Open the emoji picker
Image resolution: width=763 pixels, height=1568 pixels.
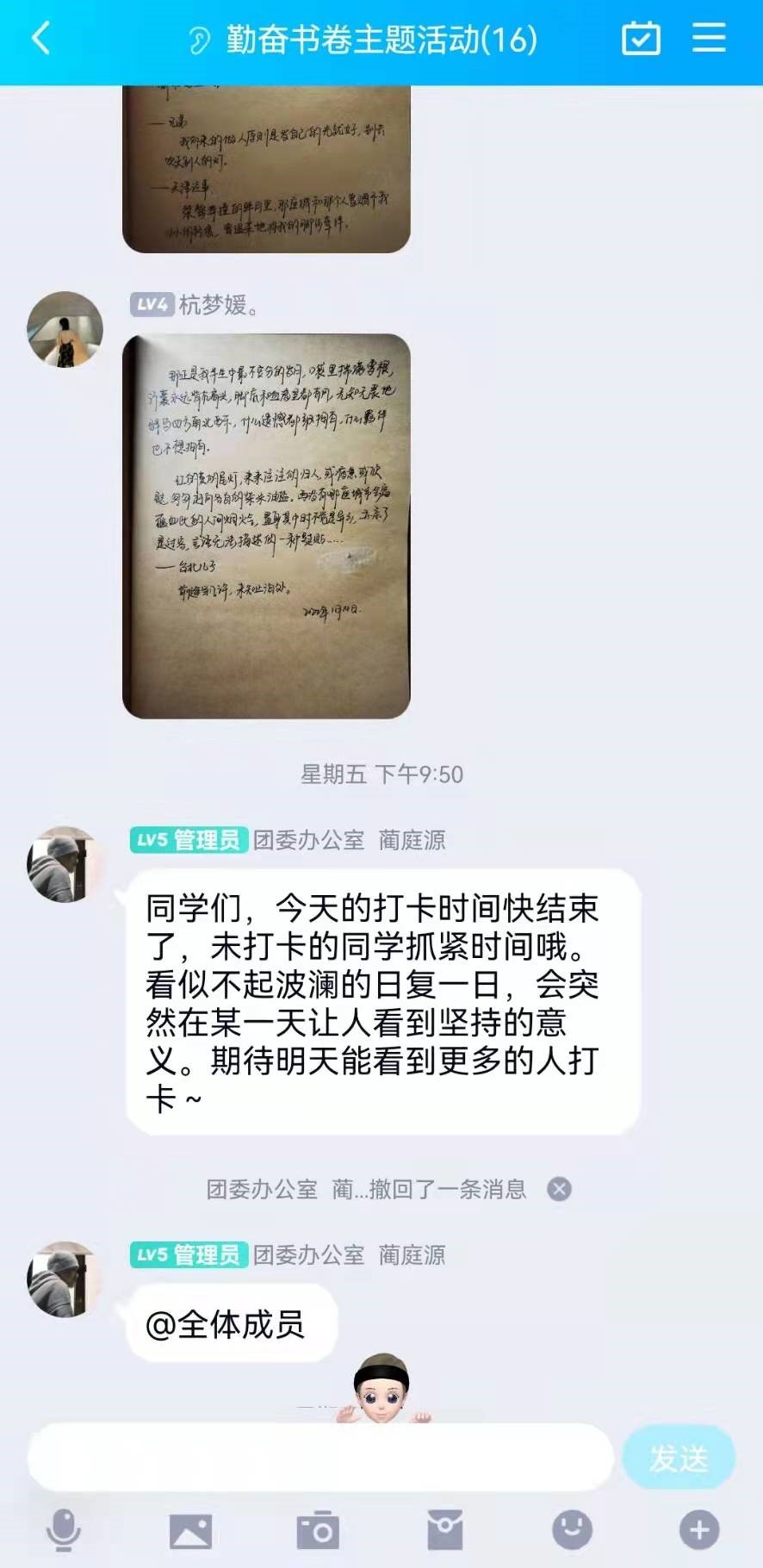572,1530
